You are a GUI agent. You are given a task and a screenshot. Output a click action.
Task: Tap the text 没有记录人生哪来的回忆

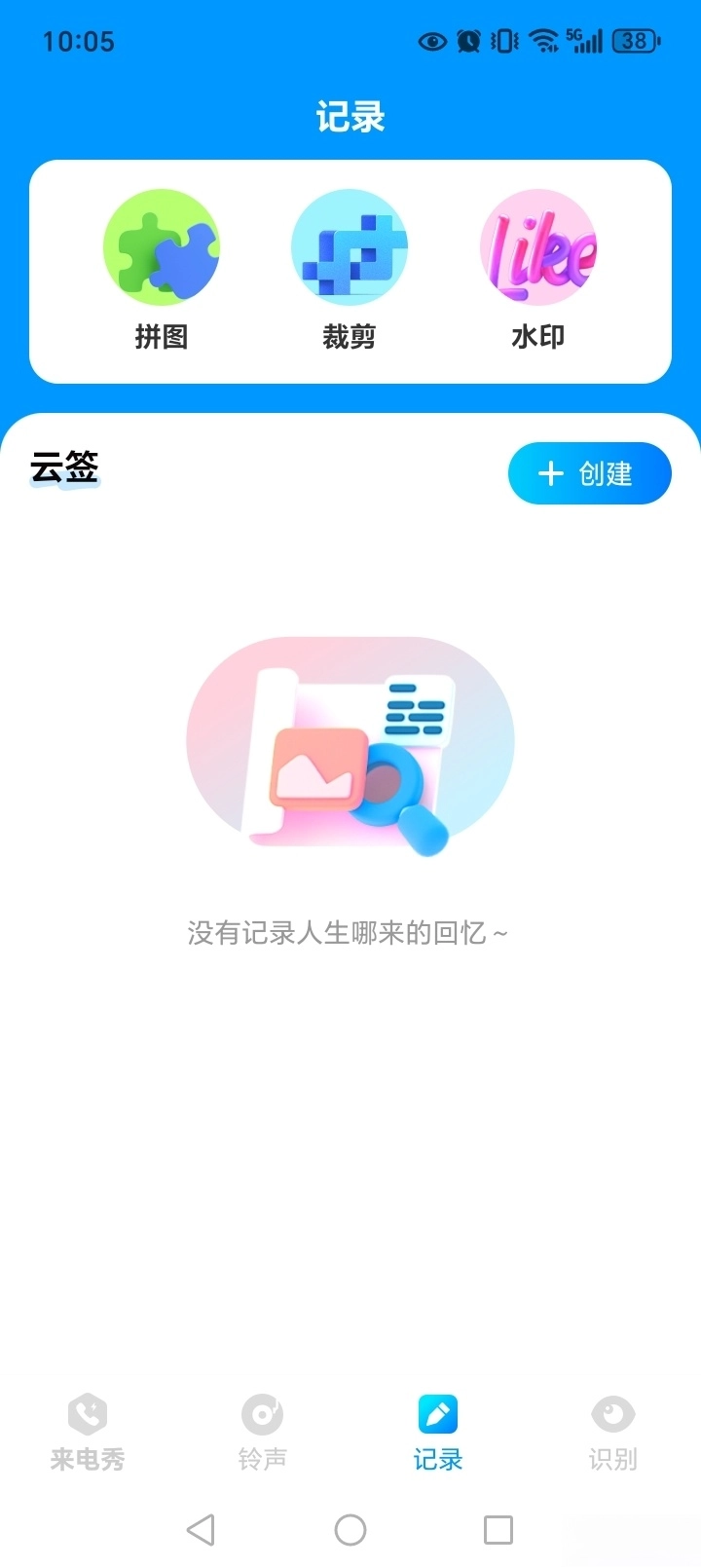coord(349,931)
